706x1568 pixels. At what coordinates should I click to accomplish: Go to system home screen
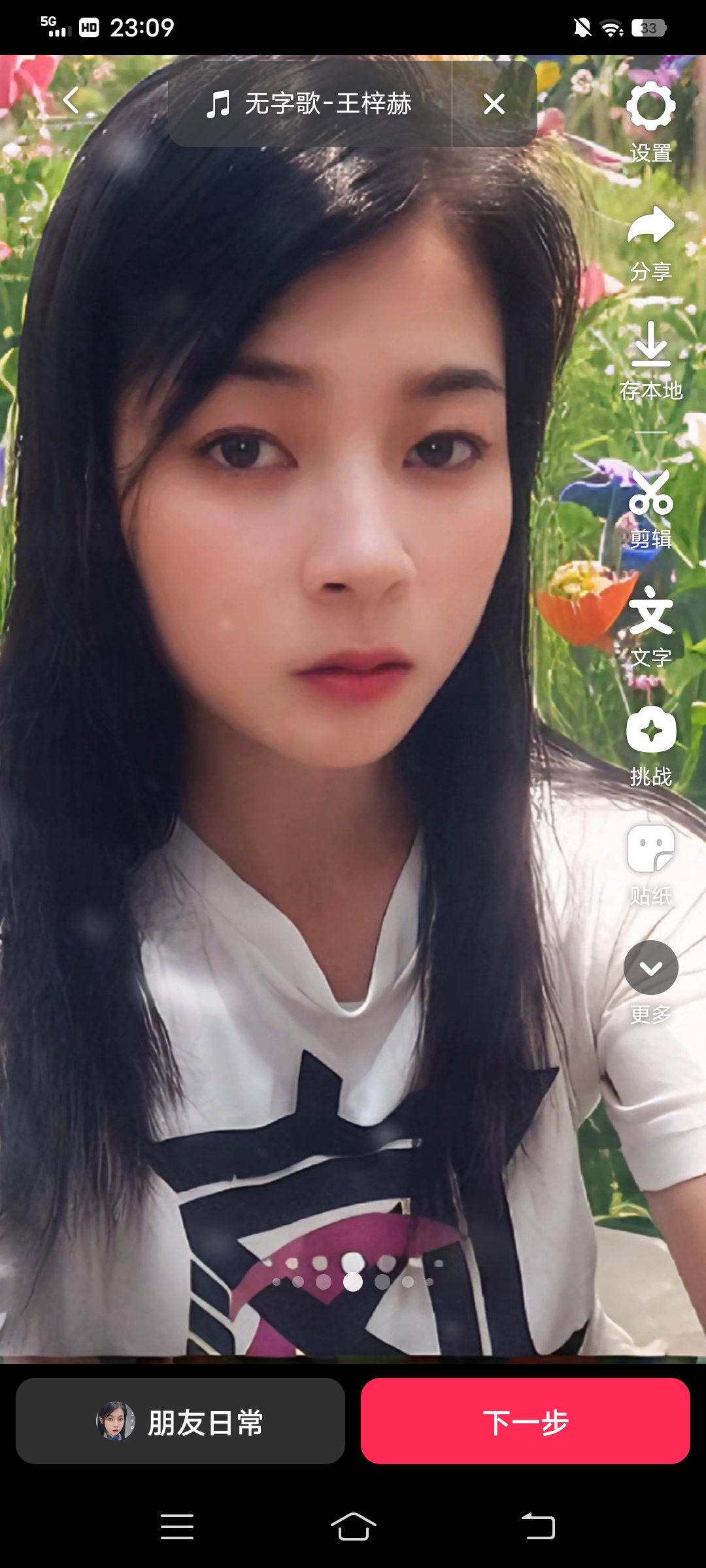[353, 1527]
